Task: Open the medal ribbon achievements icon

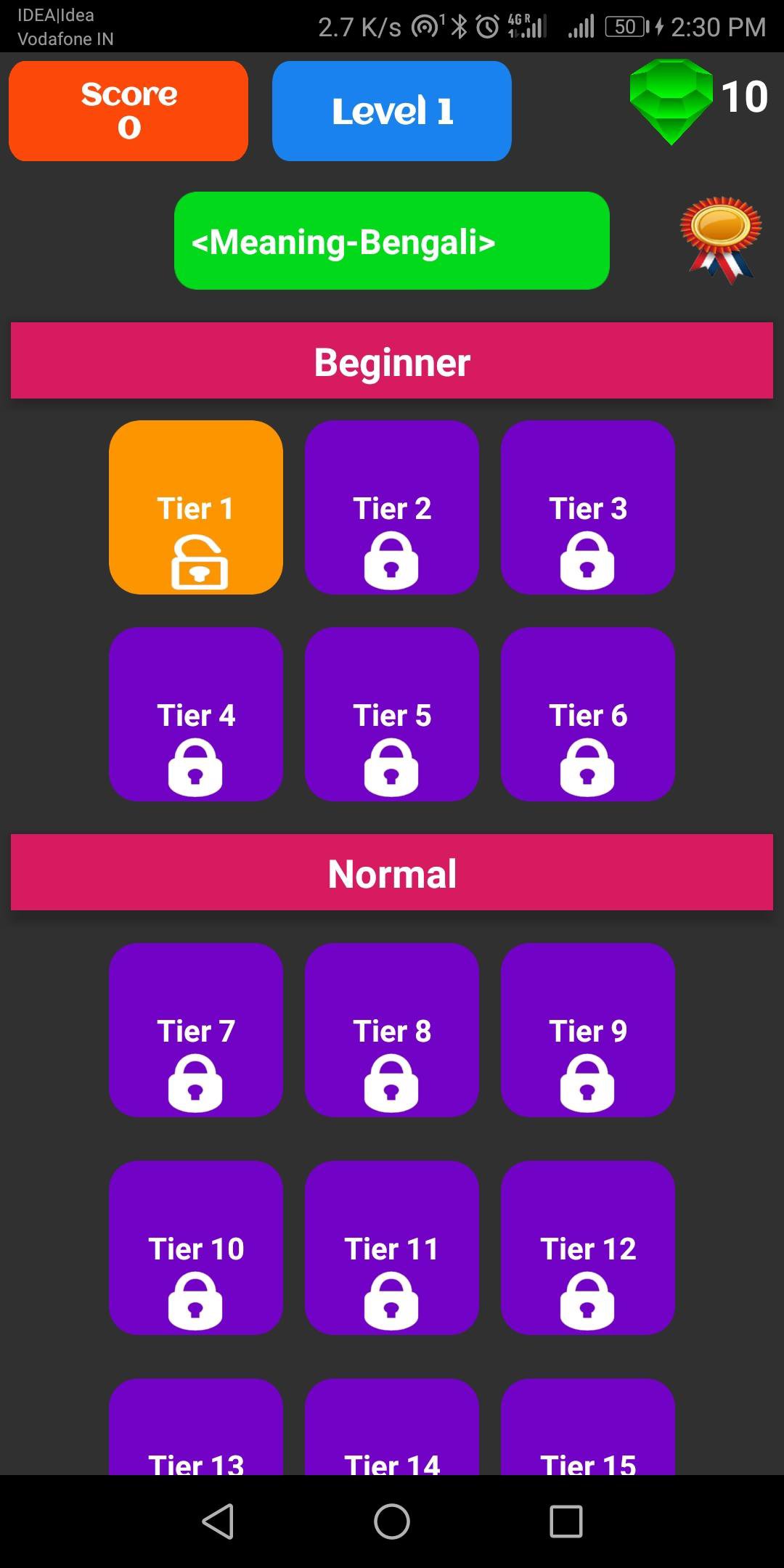Action: [720, 238]
